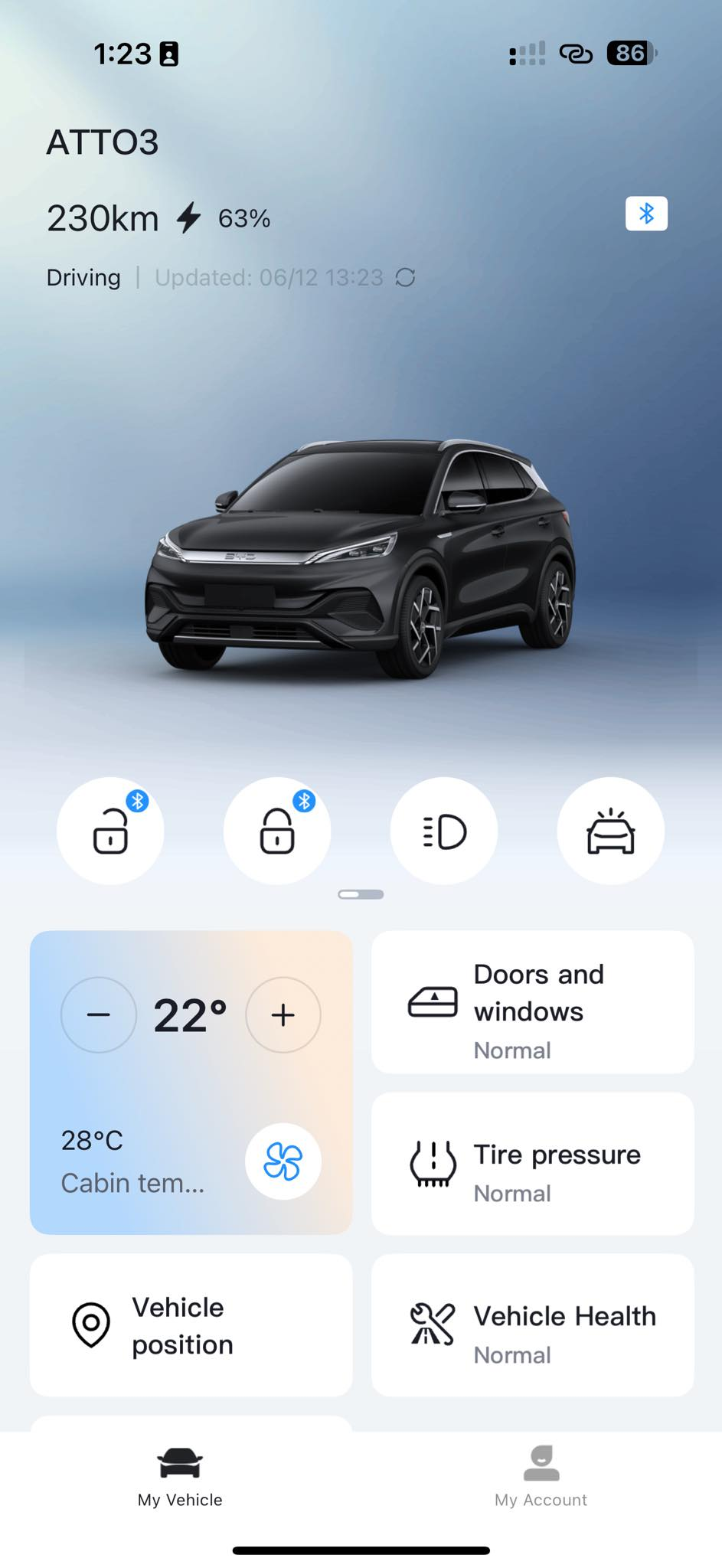The image size is (722, 1568).
Task: Unlock the car via Bluetooth
Action: [x=110, y=831]
